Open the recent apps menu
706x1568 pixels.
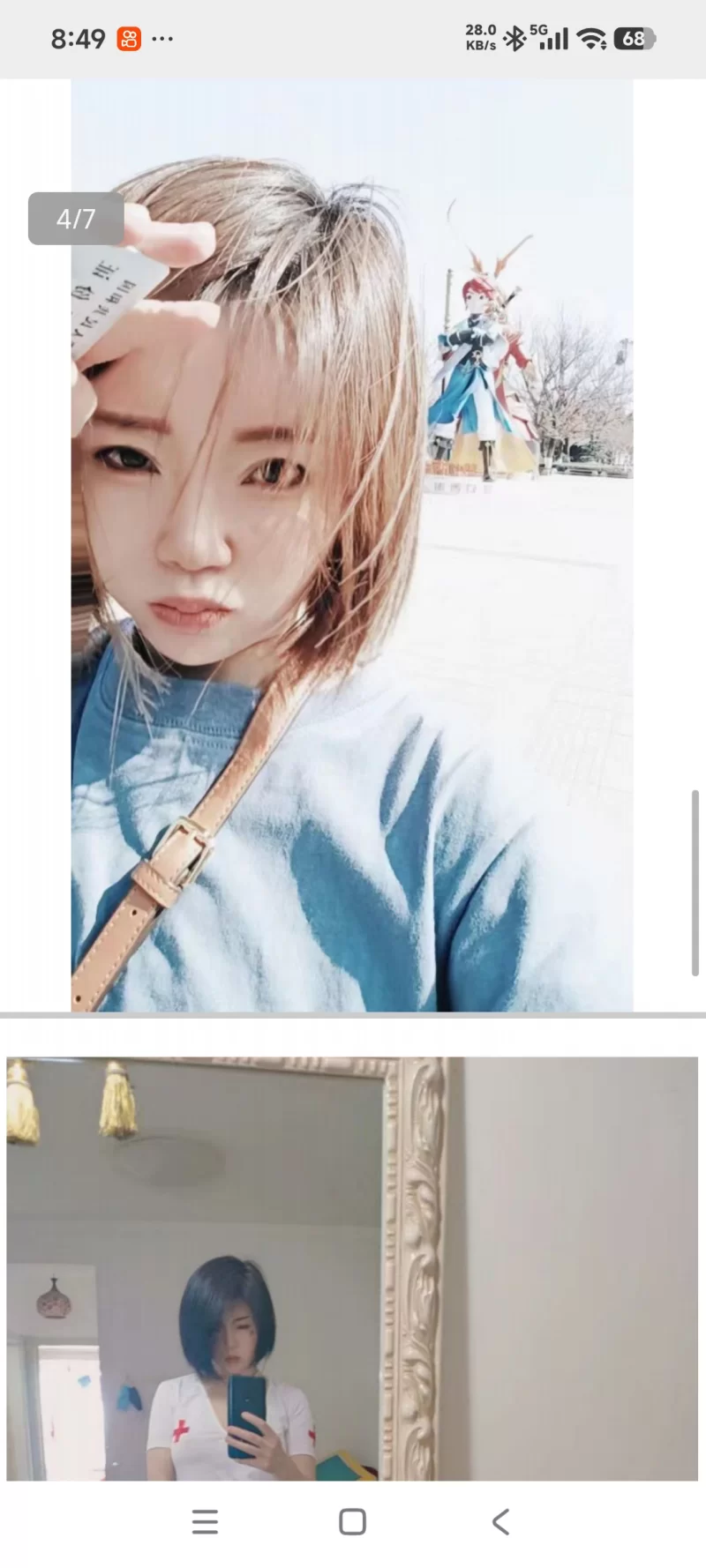coord(205,1521)
